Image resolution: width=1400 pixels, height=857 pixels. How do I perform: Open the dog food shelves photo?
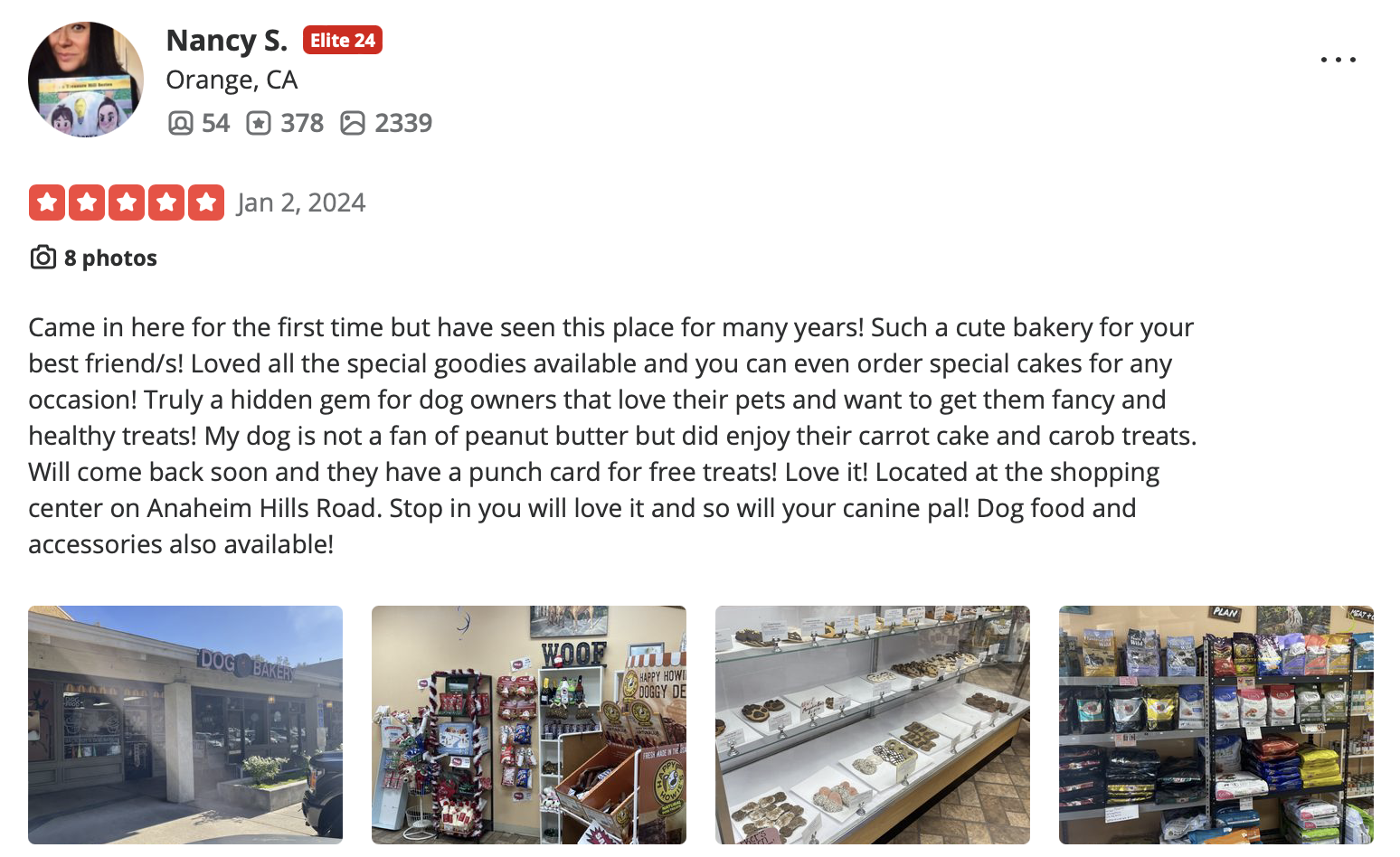1216,724
